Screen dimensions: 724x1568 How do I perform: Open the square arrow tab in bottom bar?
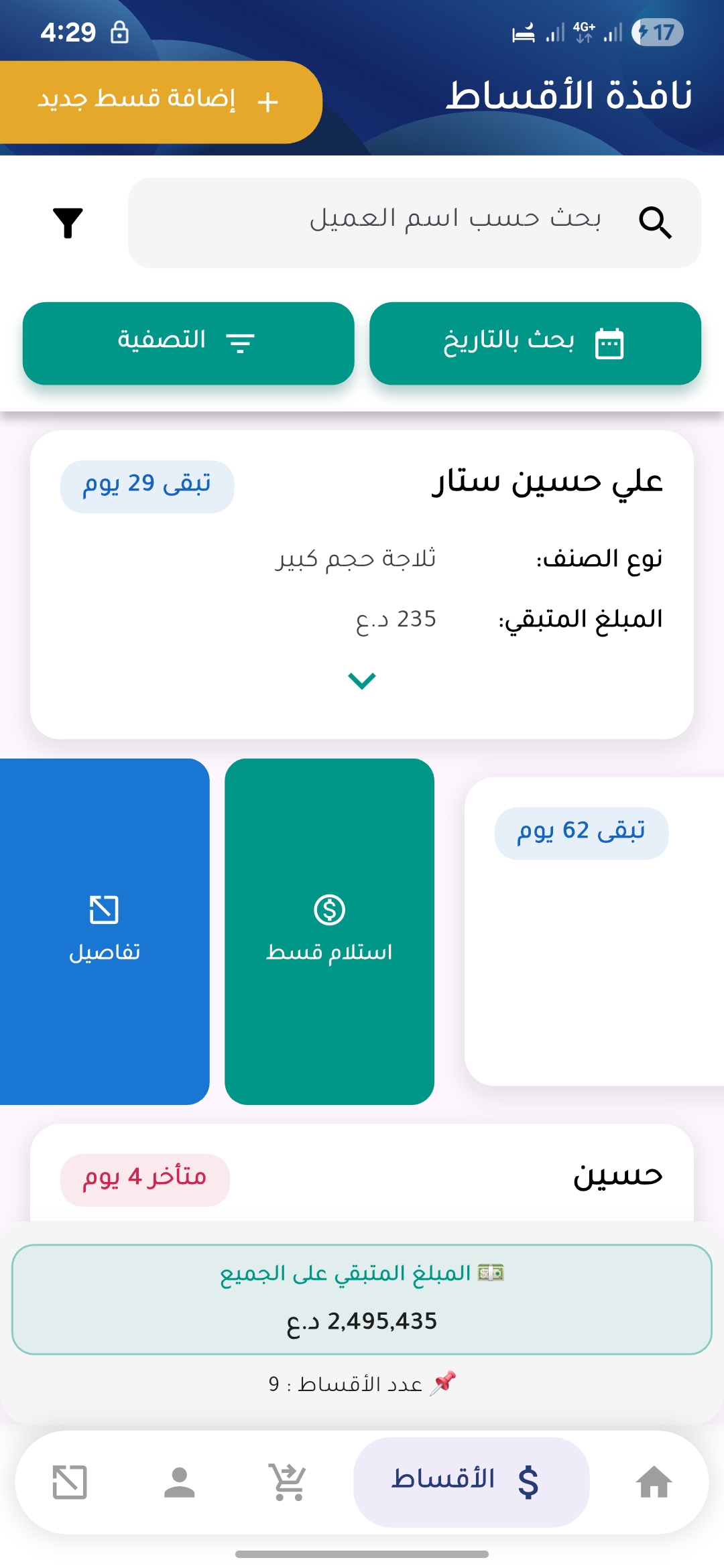pos(70,1482)
